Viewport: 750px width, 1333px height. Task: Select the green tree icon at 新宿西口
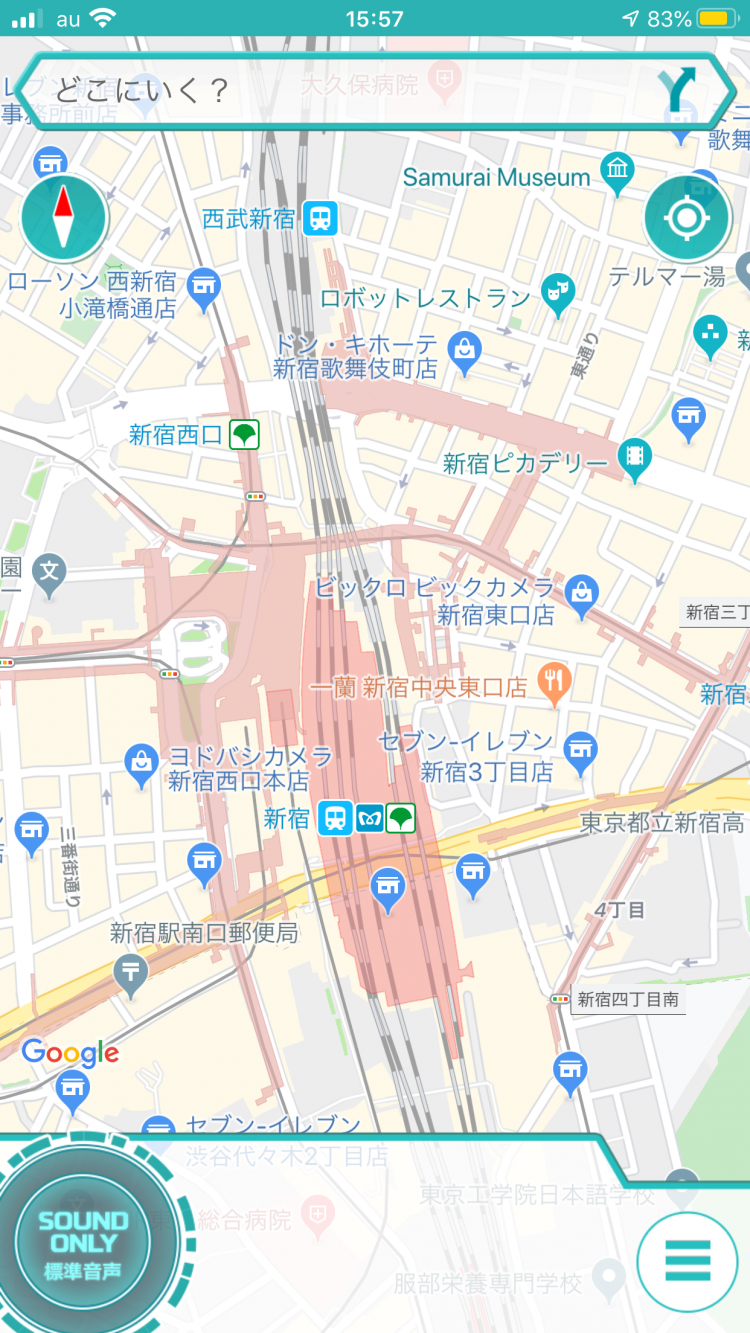(243, 434)
